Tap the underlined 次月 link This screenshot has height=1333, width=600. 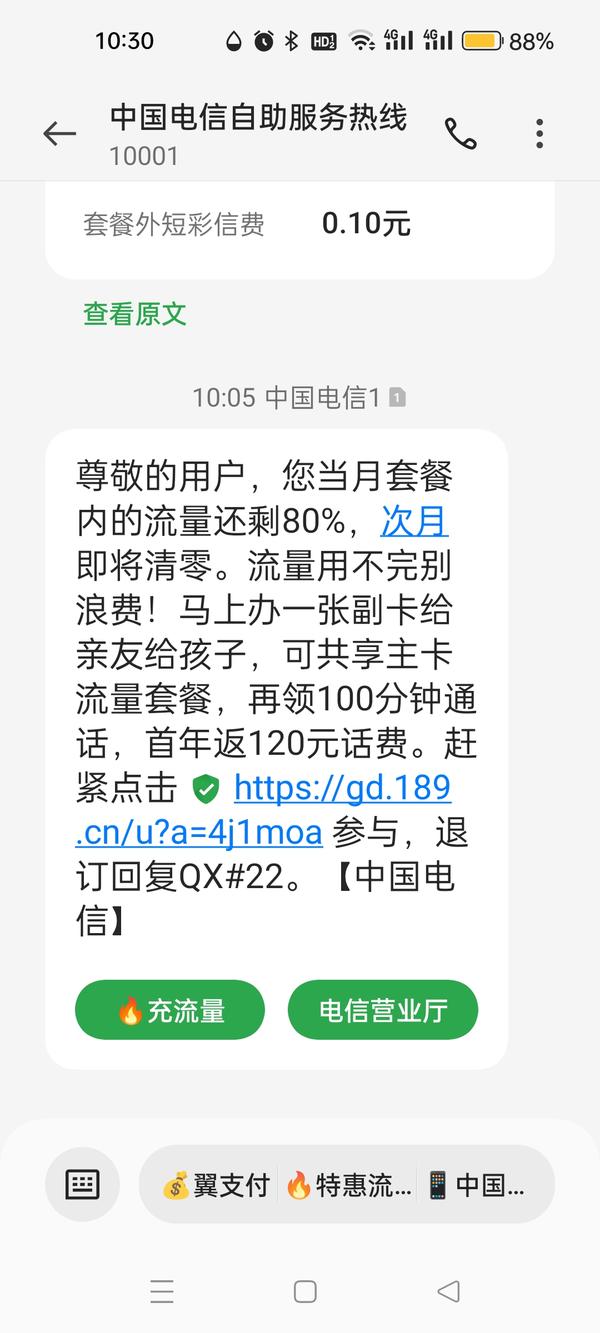[x=414, y=521]
